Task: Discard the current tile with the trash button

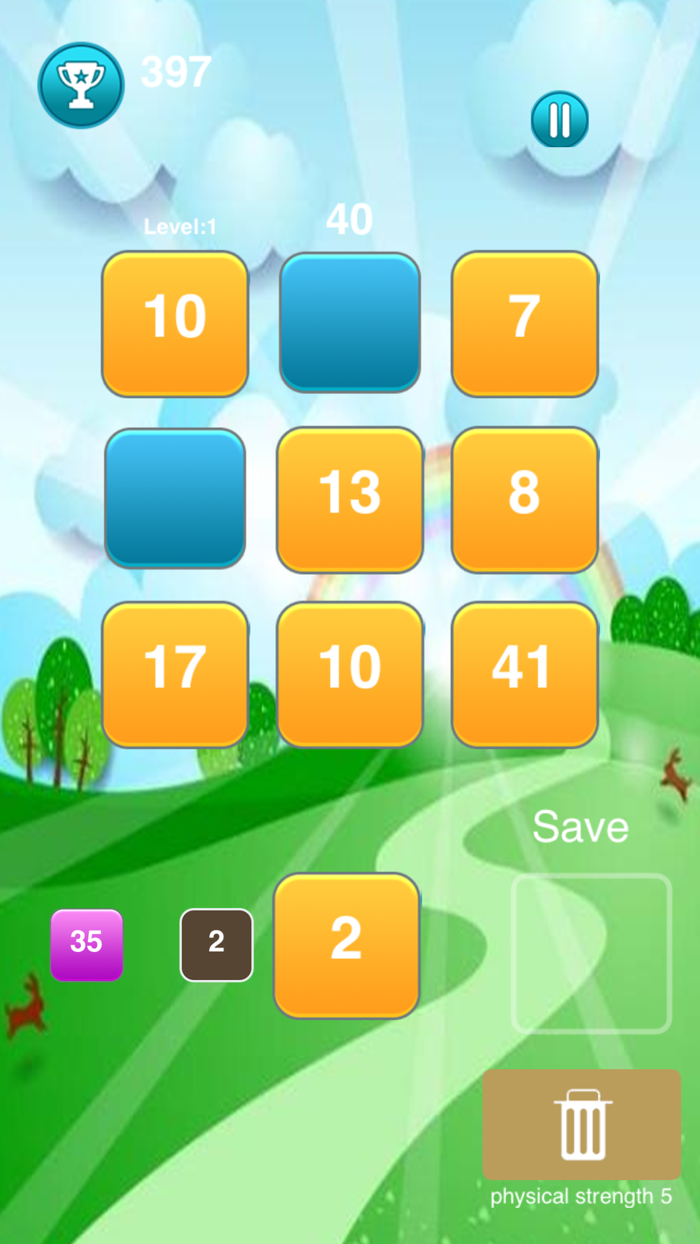Action: [x=582, y=1124]
